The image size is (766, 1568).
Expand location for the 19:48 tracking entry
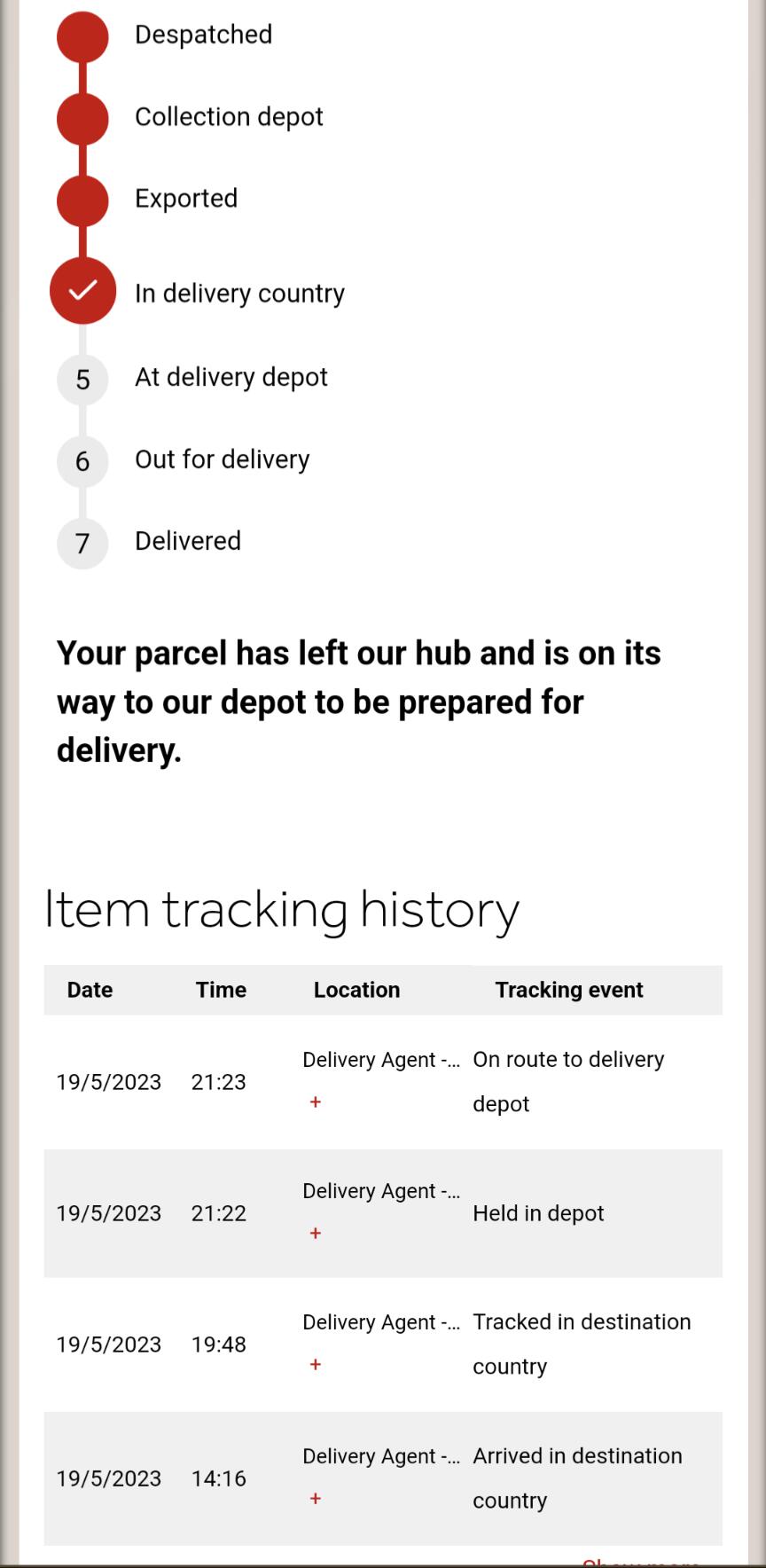click(315, 1365)
